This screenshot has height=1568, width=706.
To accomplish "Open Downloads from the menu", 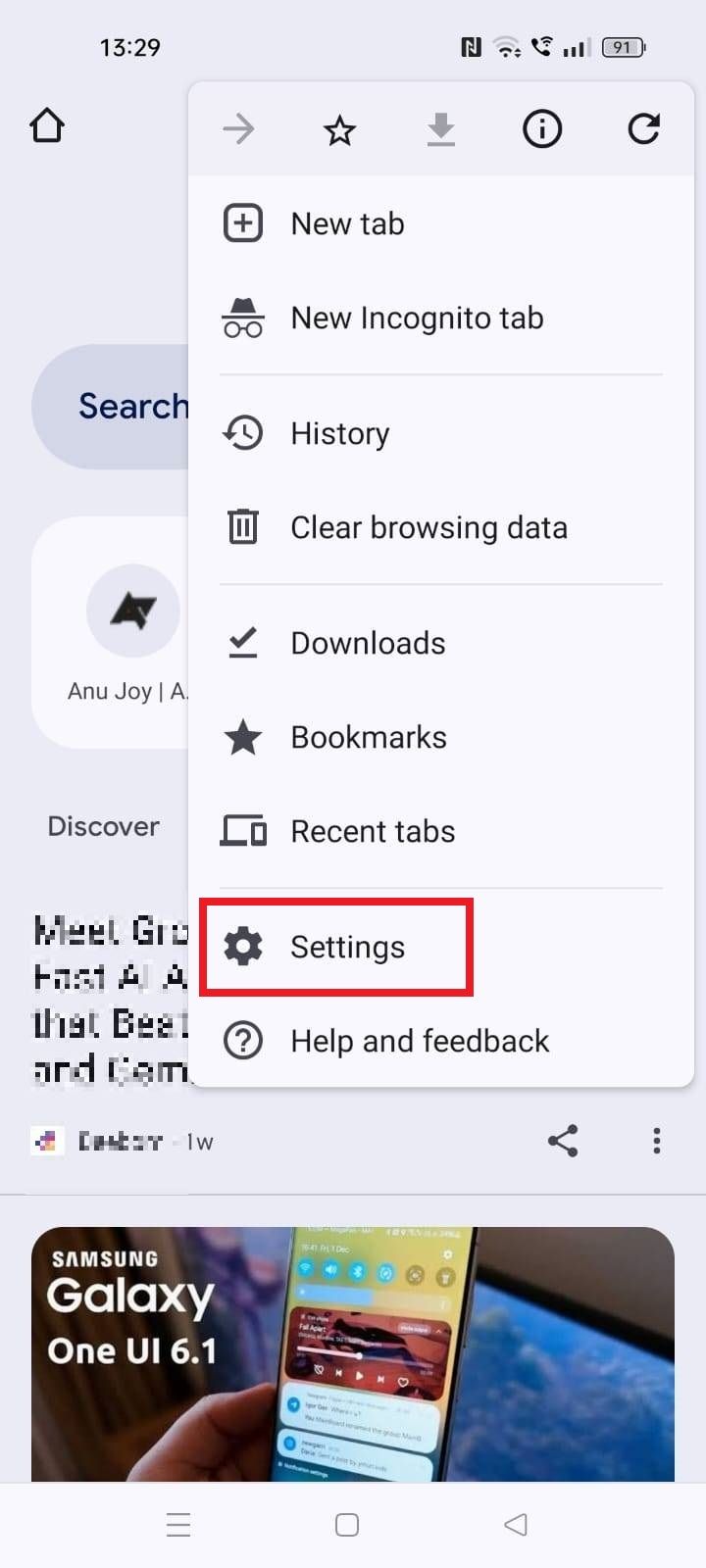I will (x=368, y=643).
